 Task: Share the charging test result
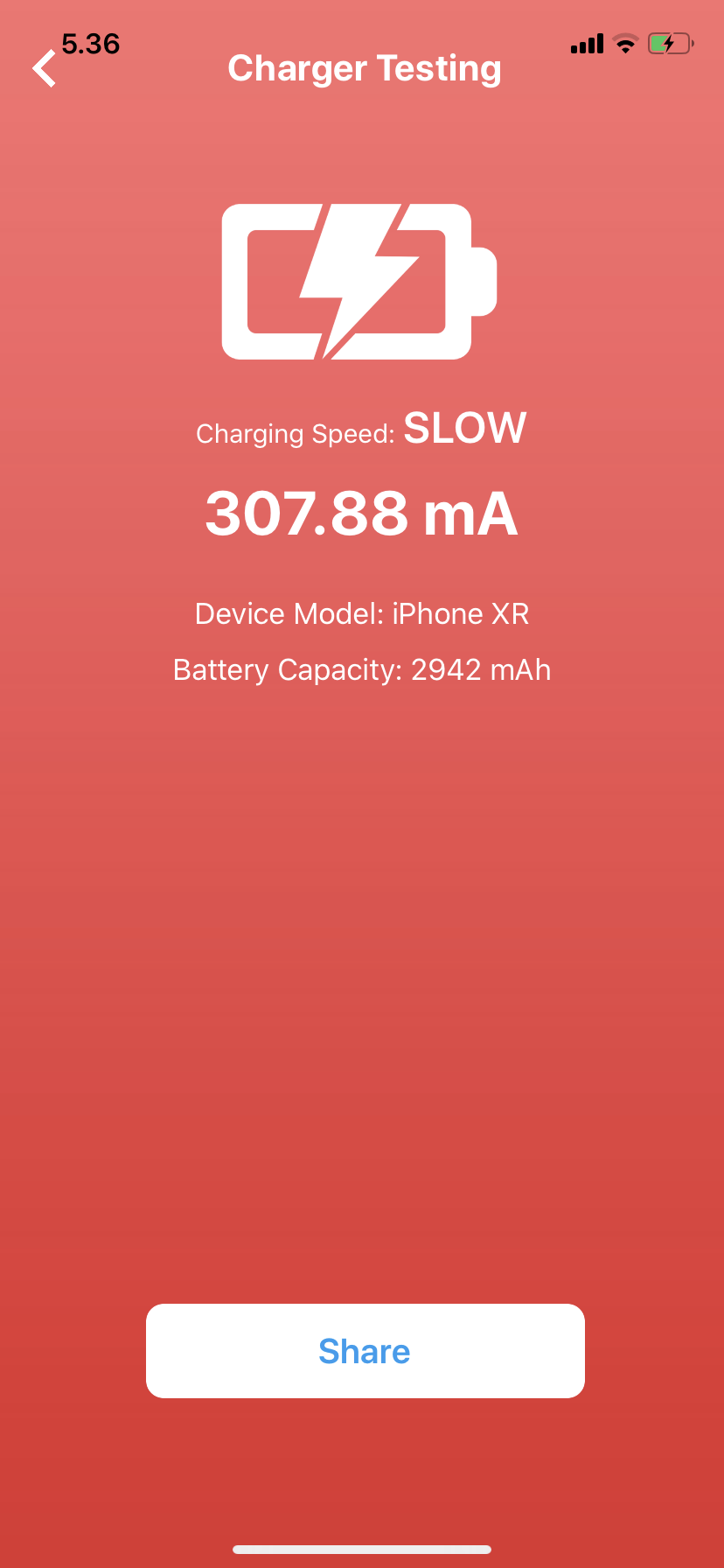pos(365,1351)
